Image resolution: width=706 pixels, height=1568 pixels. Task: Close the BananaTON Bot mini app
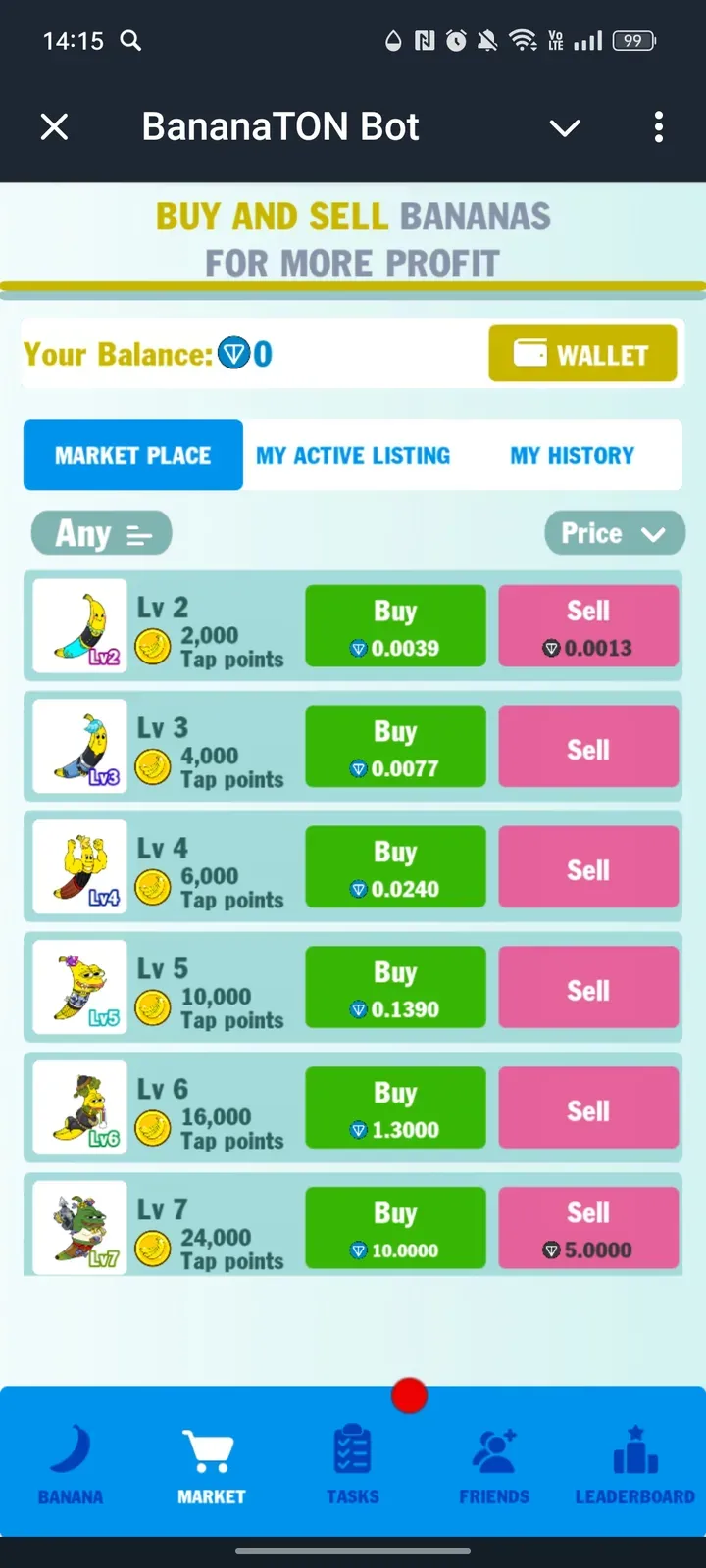[55, 126]
